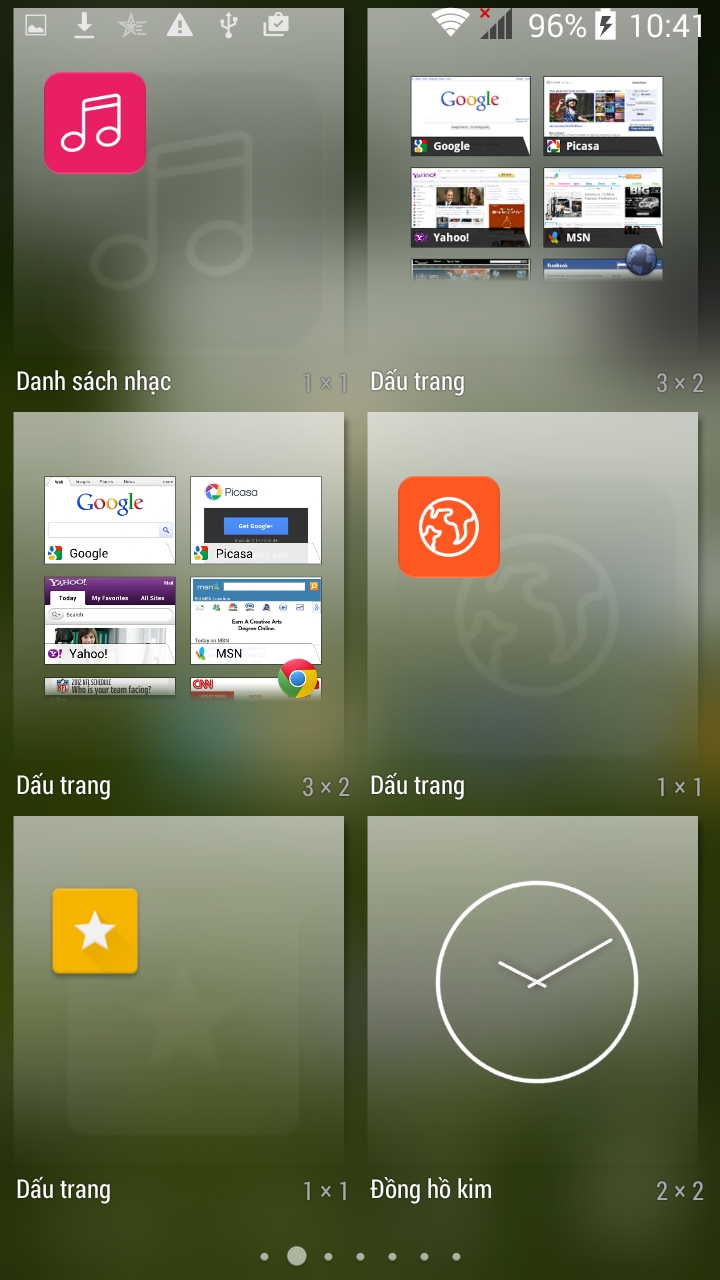Select the Đồng hồ kim analog clock widget
This screenshot has width=720, height=1280.
click(537, 983)
